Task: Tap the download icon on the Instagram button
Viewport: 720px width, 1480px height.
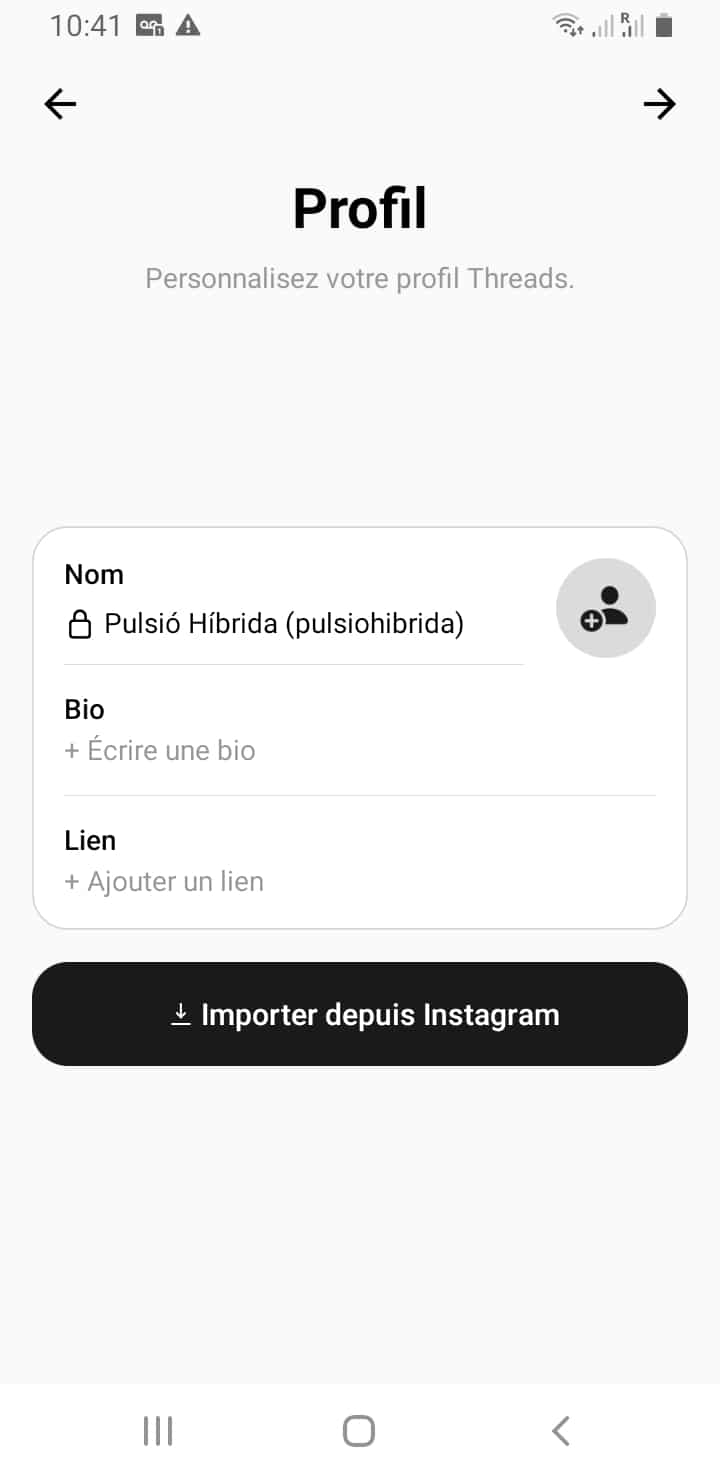Action: [181, 1013]
